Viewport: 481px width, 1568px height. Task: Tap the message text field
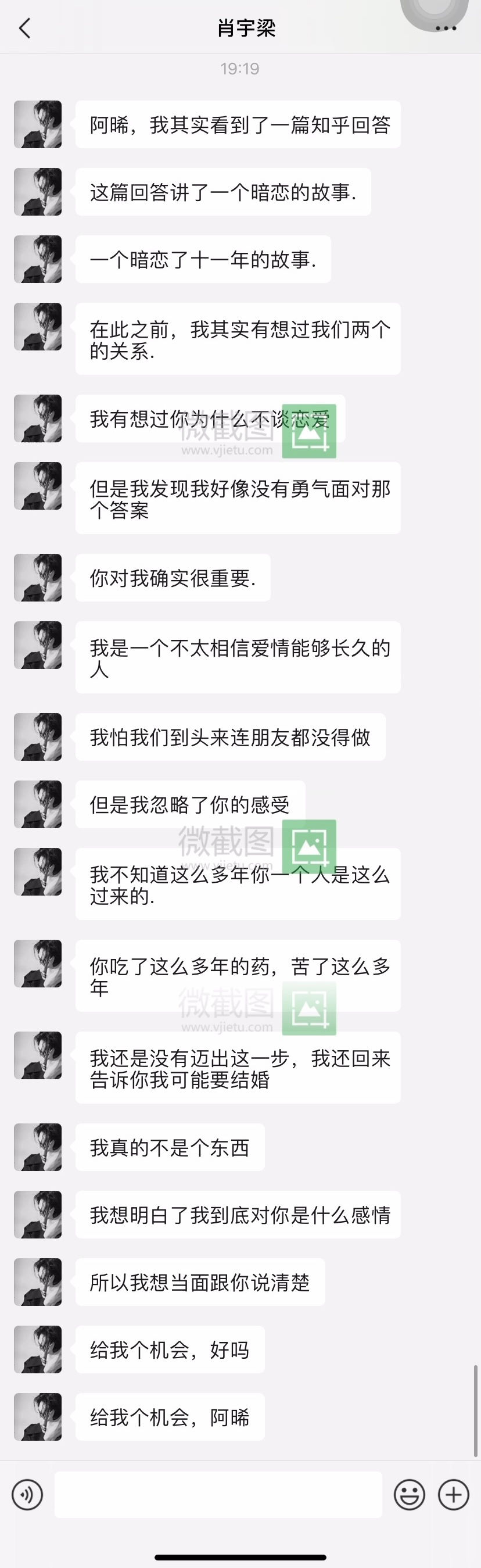point(218,1494)
